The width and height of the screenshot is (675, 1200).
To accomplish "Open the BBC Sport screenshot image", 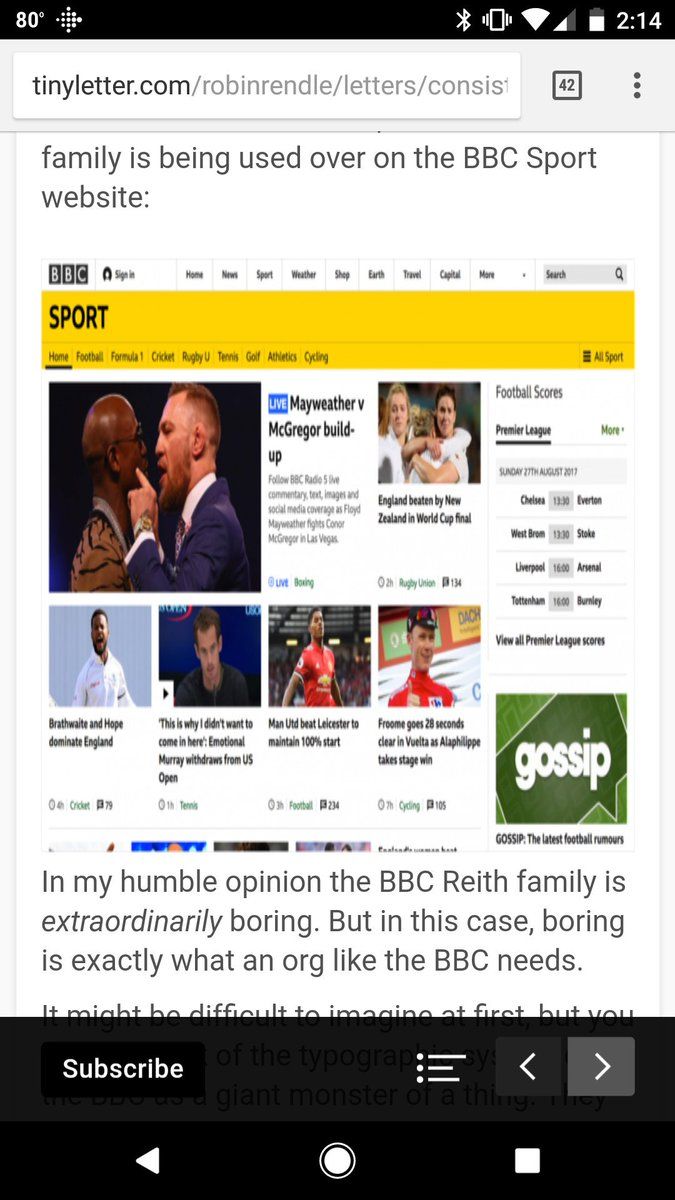I will 338,555.
